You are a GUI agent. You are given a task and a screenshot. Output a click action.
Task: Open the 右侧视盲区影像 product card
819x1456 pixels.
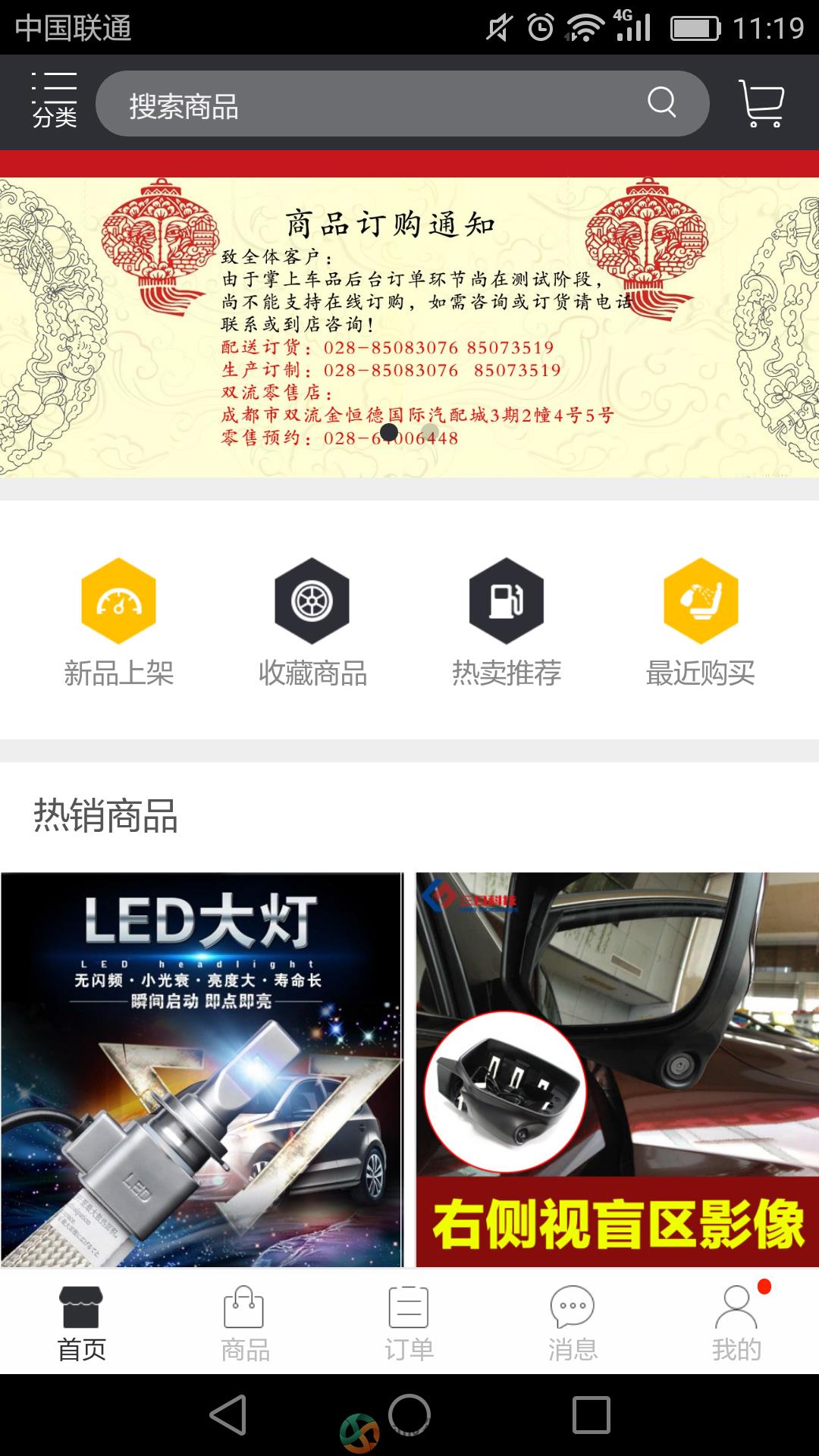617,1069
